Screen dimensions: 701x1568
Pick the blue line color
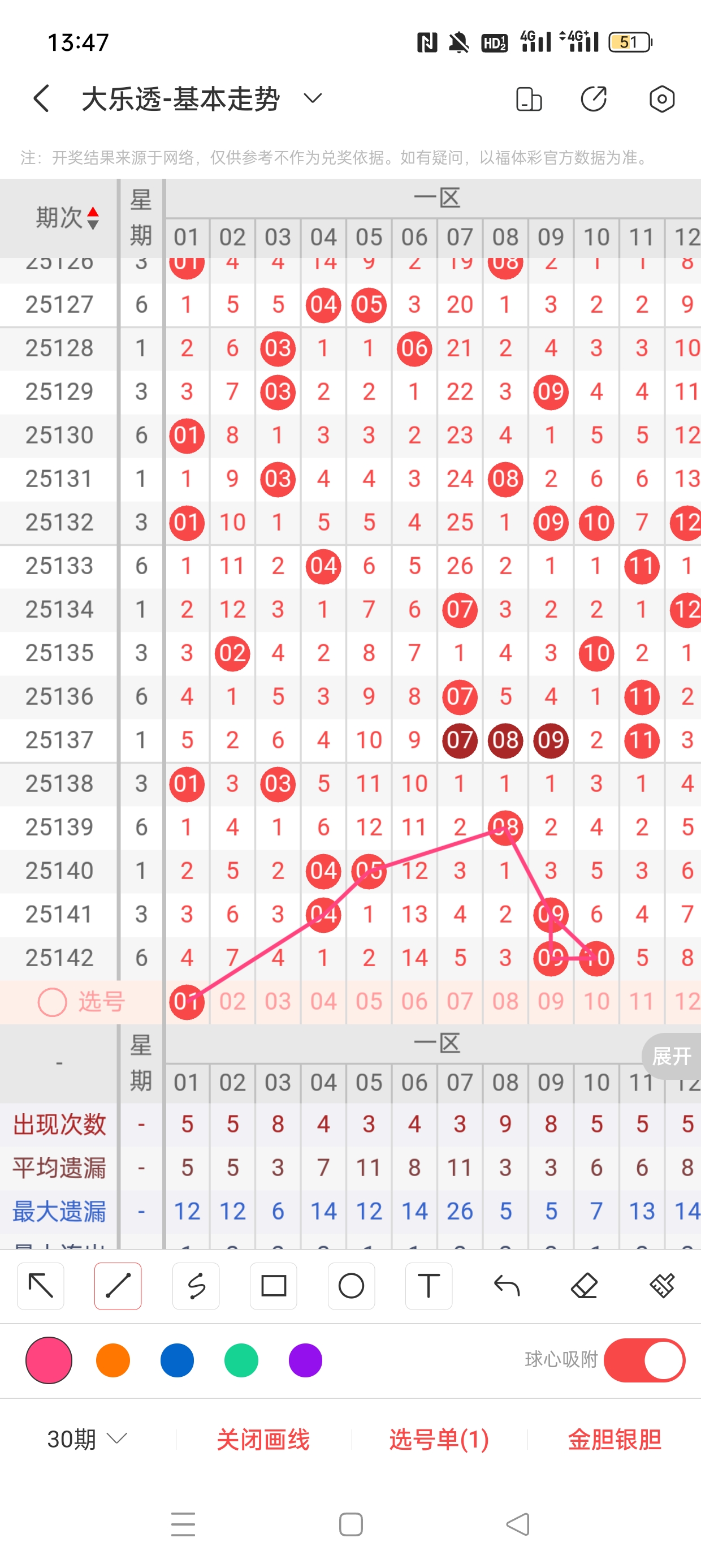[x=177, y=1360]
